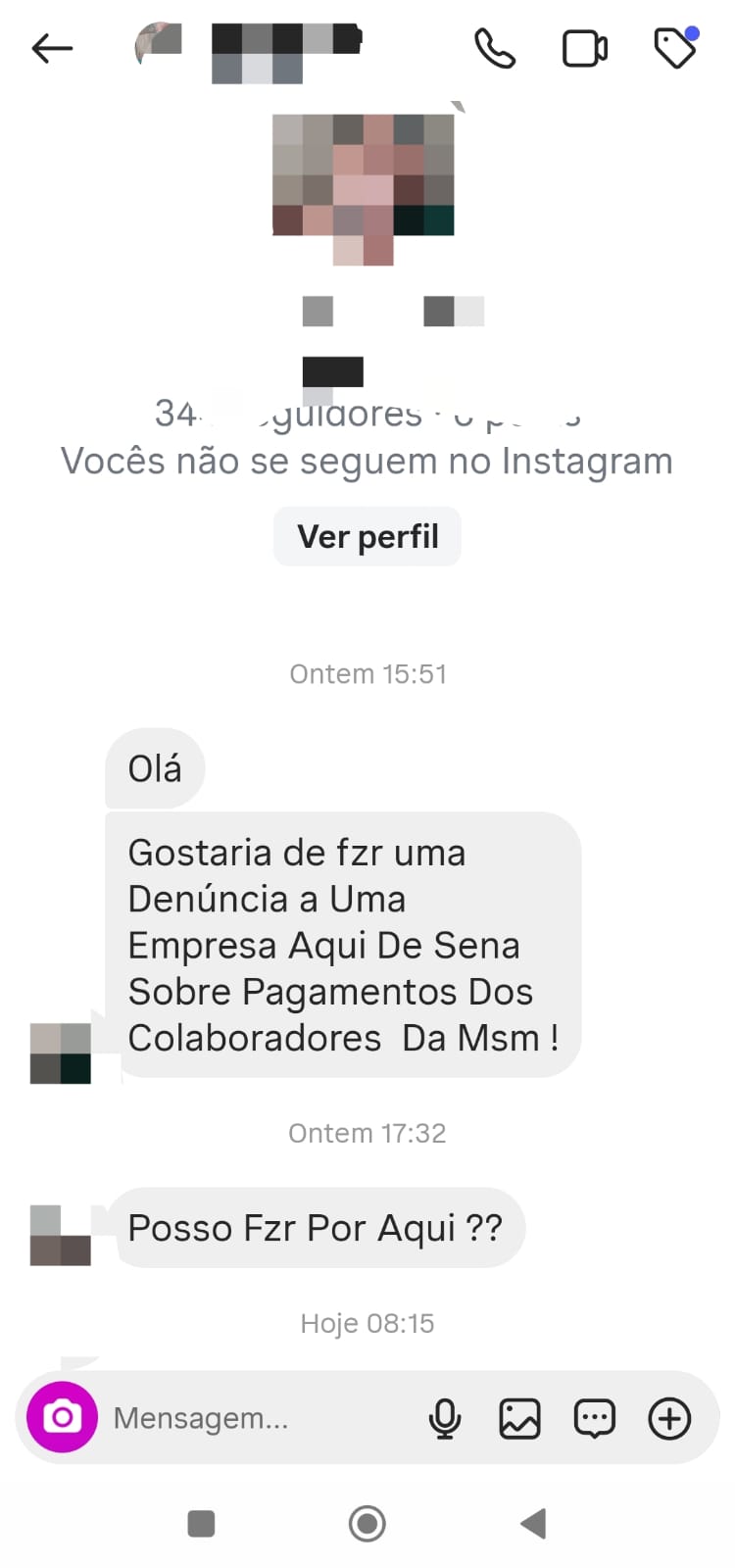Start a video call

click(584, 48)
